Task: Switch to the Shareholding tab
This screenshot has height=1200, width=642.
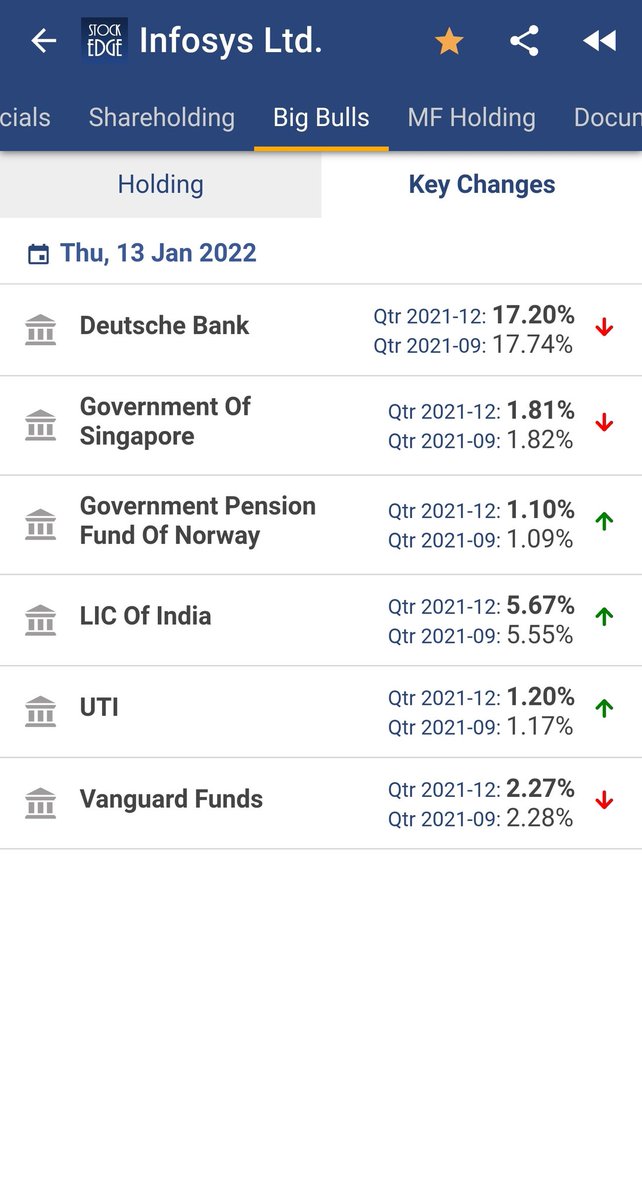Action: coord(162,117)
